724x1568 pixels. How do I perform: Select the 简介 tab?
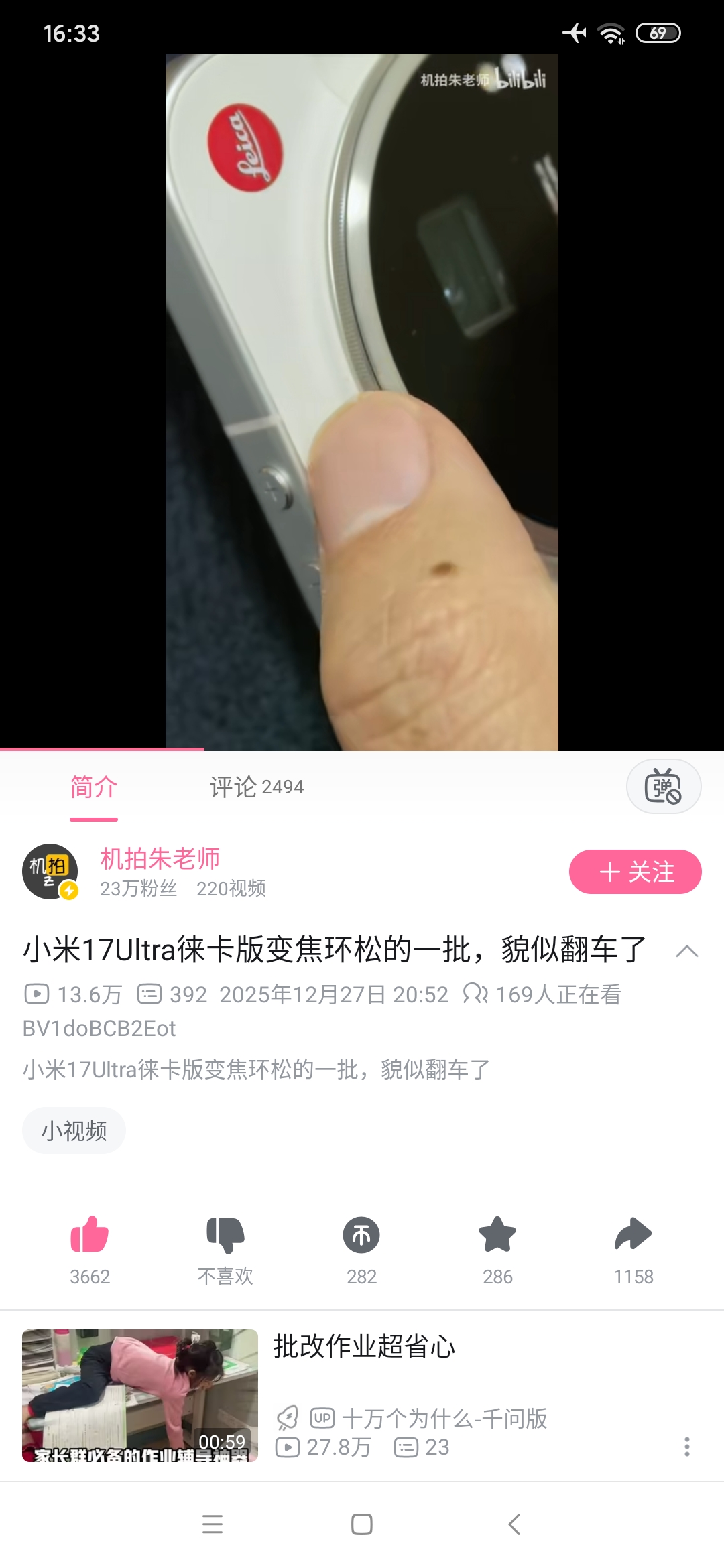94,787
